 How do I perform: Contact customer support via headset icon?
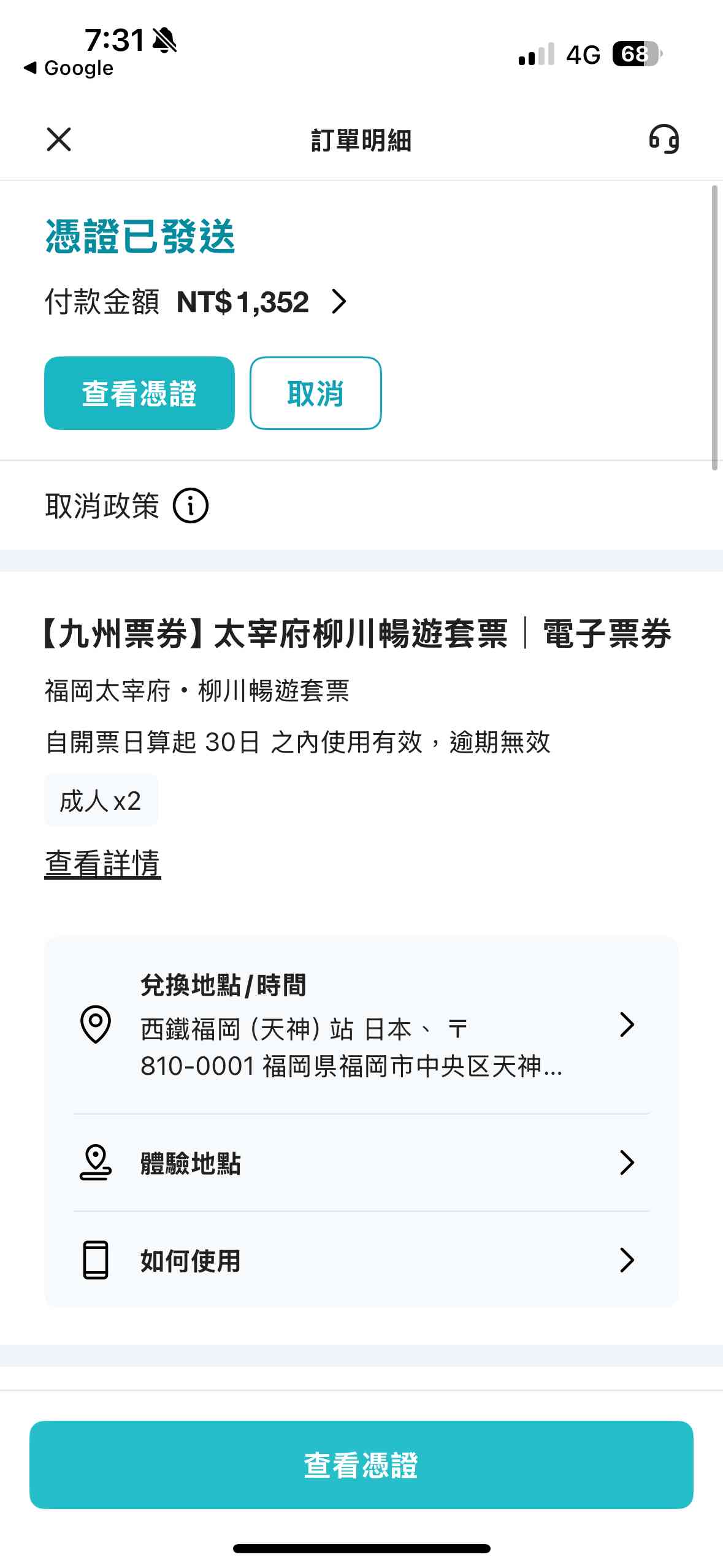click(x=664, y=139)
